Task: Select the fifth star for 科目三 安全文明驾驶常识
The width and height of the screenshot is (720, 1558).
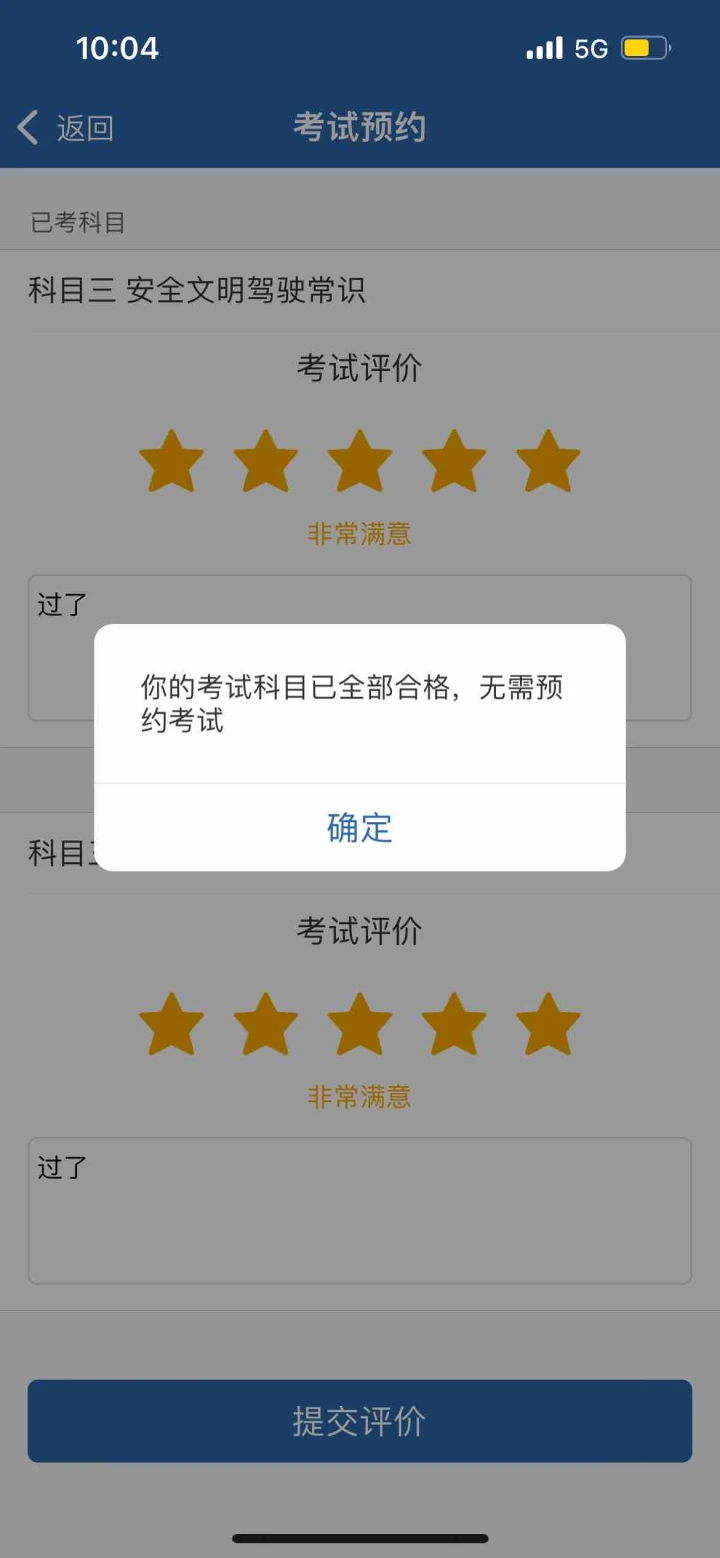Action: point(548,462)
